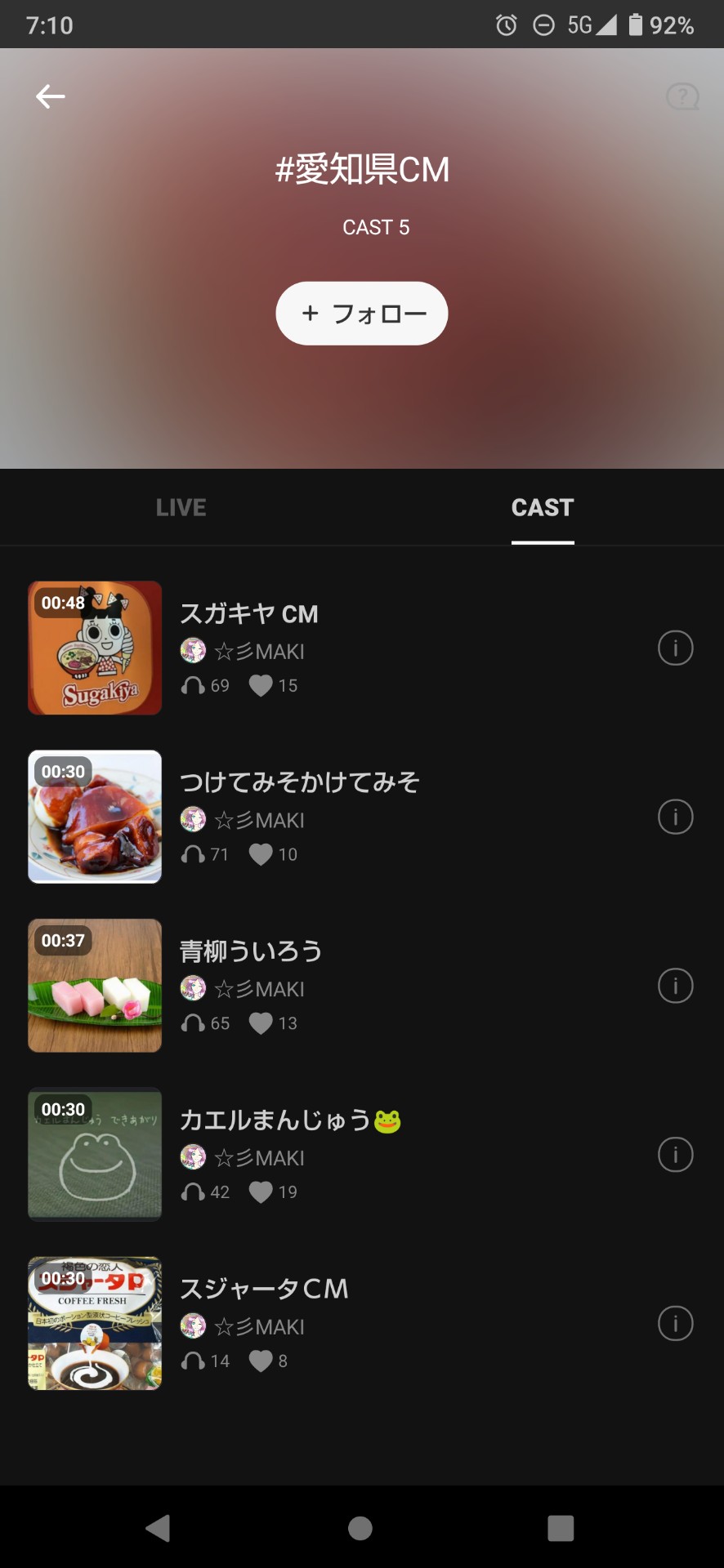Open the recent apps overview
The image size is (724, 1568).
561,1528
